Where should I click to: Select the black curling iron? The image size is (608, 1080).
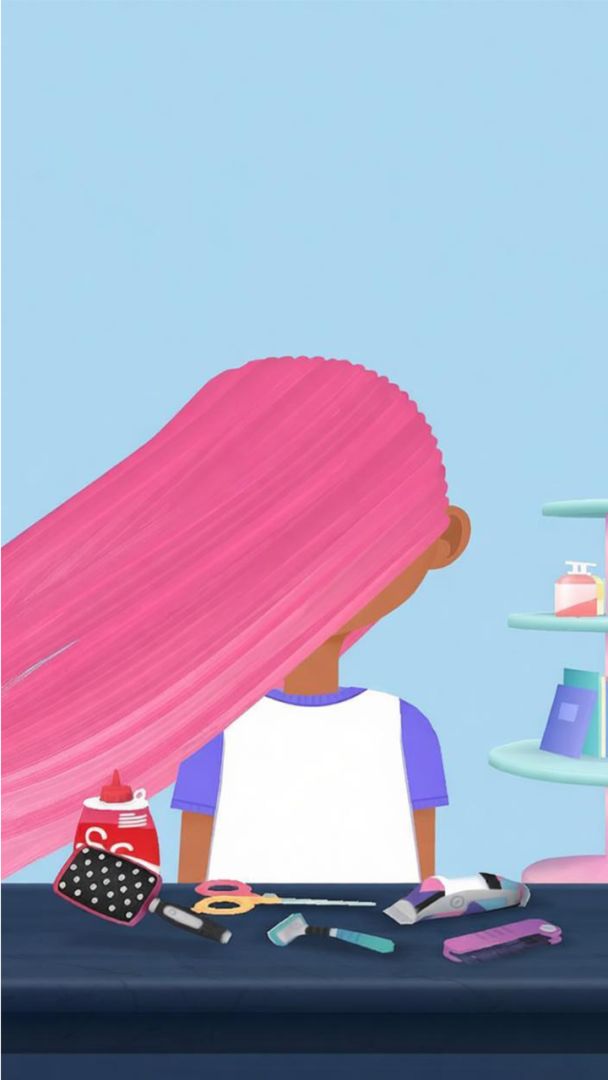(x=190, y=921)
